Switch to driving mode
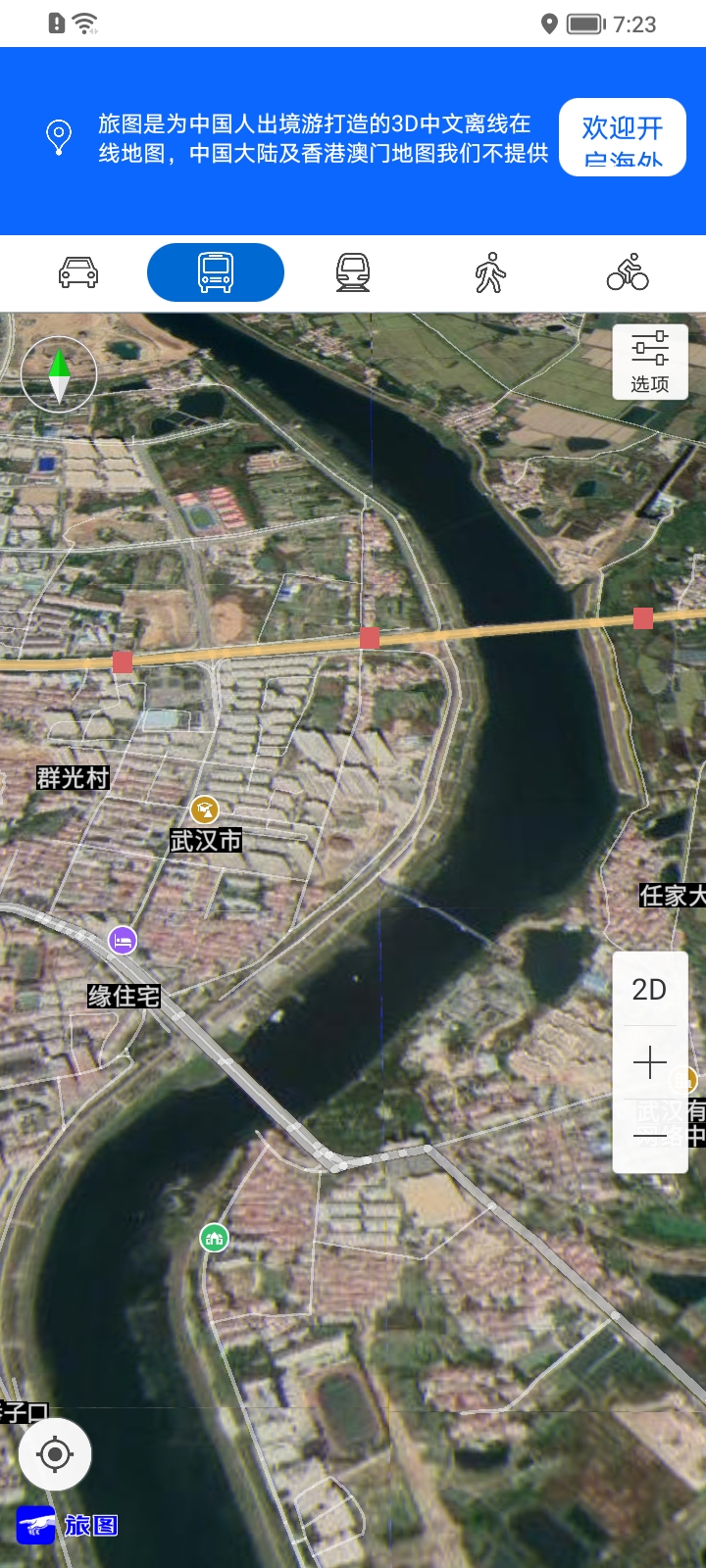Screen dimensions: 706x1568 coord(78,272)
